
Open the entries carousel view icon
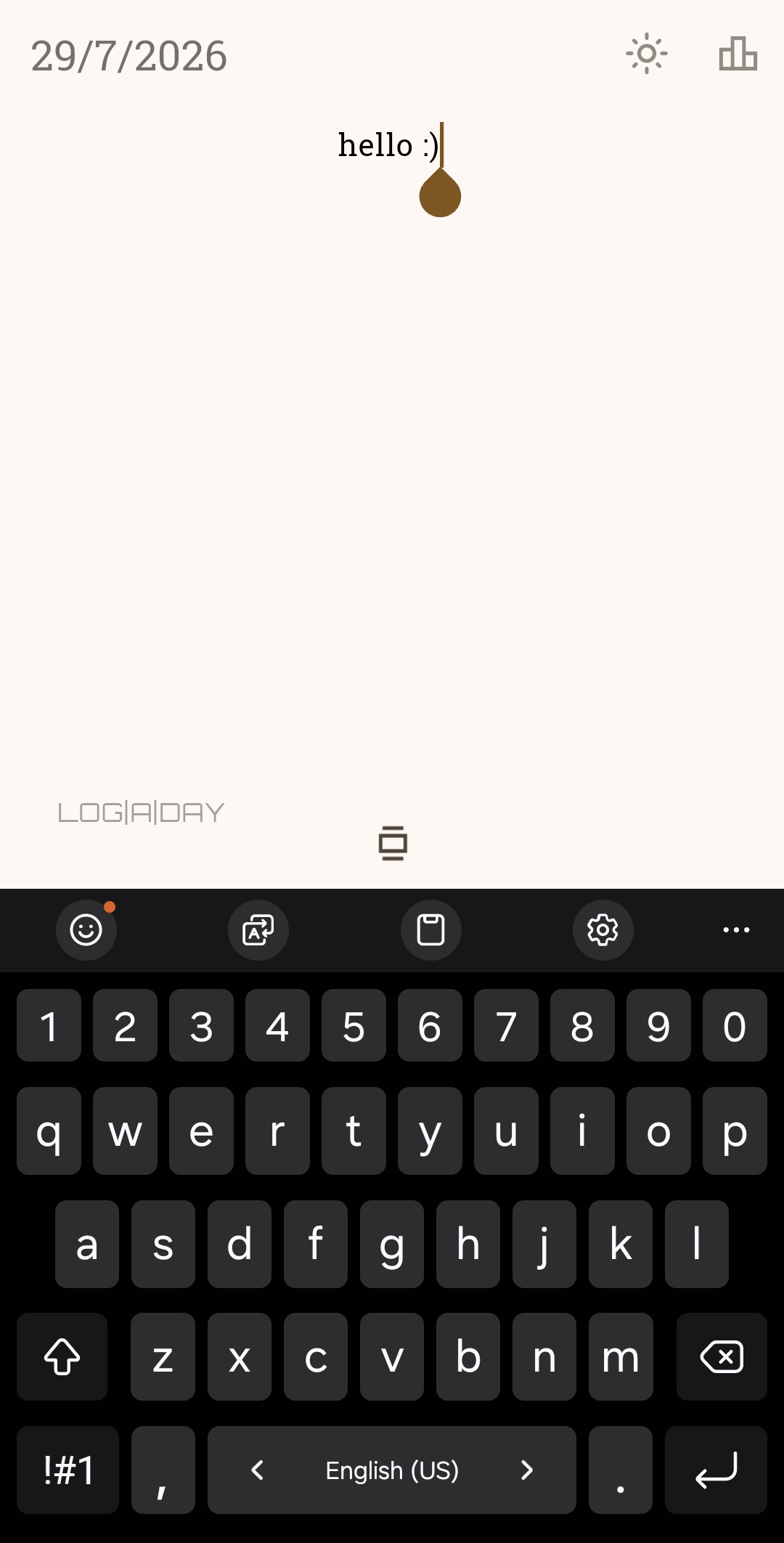click(393, 843)
